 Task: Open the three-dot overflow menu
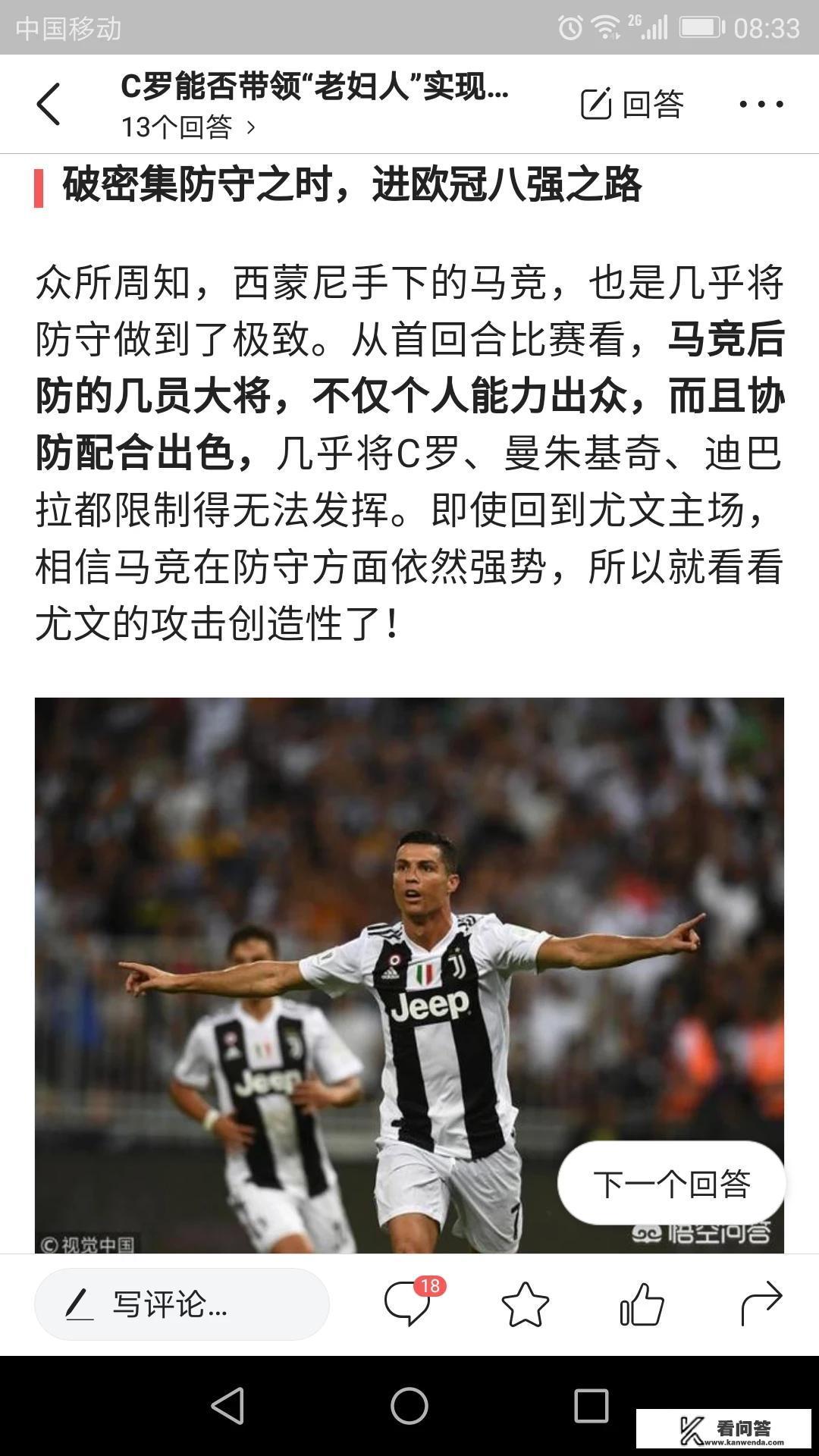tap(761, 104)
